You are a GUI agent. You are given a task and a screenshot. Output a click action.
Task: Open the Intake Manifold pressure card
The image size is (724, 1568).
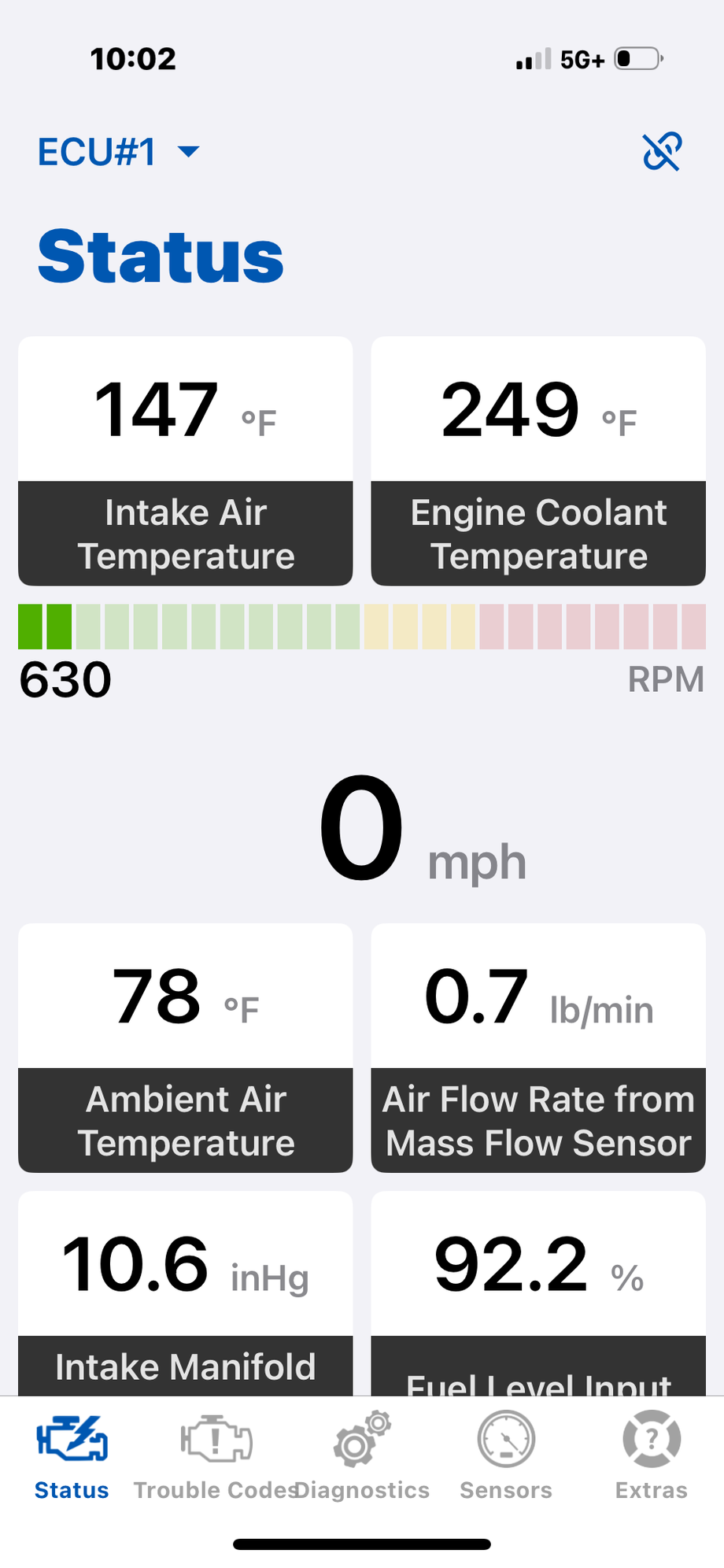186,1292
